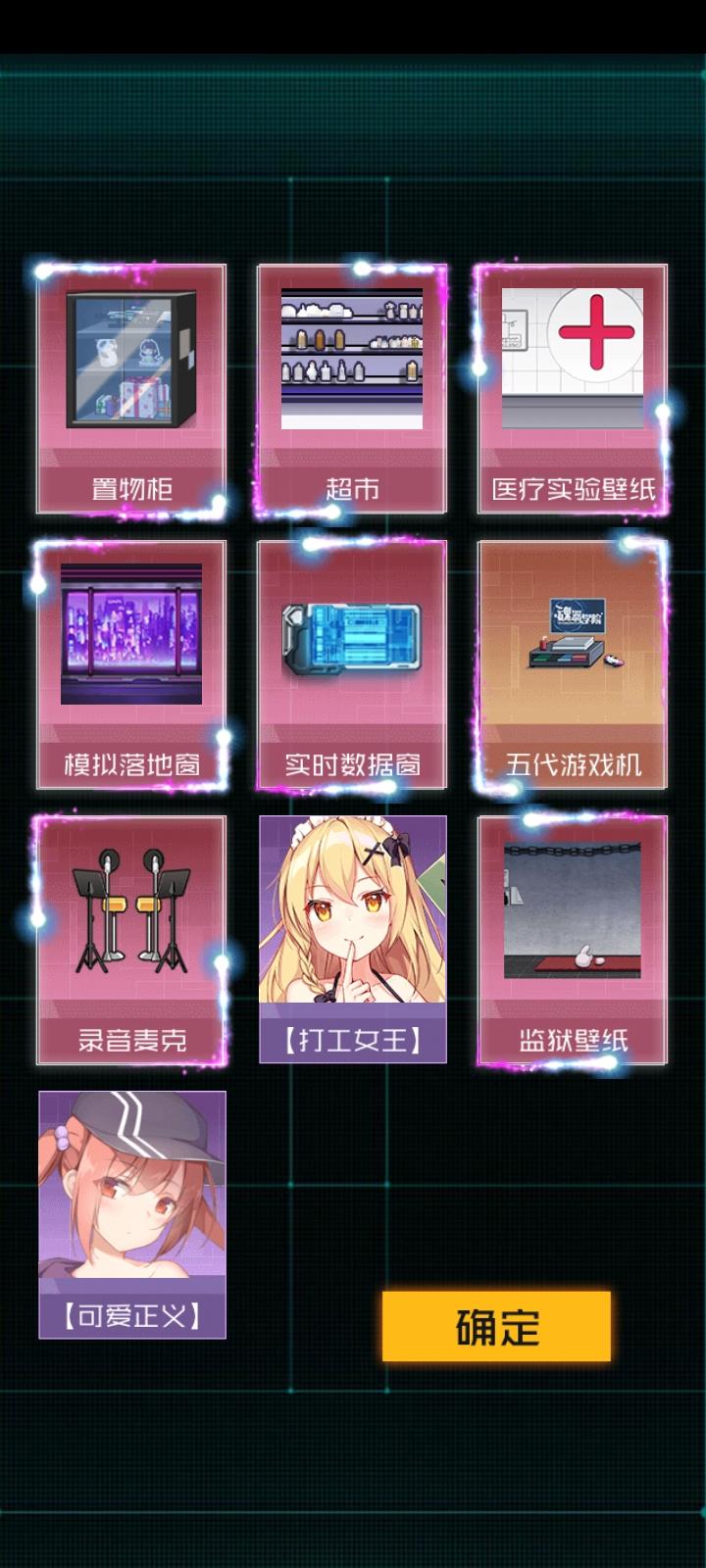
Task: Choose the 医疗实验壁纸 medical cross item
Action: (574, 382)
